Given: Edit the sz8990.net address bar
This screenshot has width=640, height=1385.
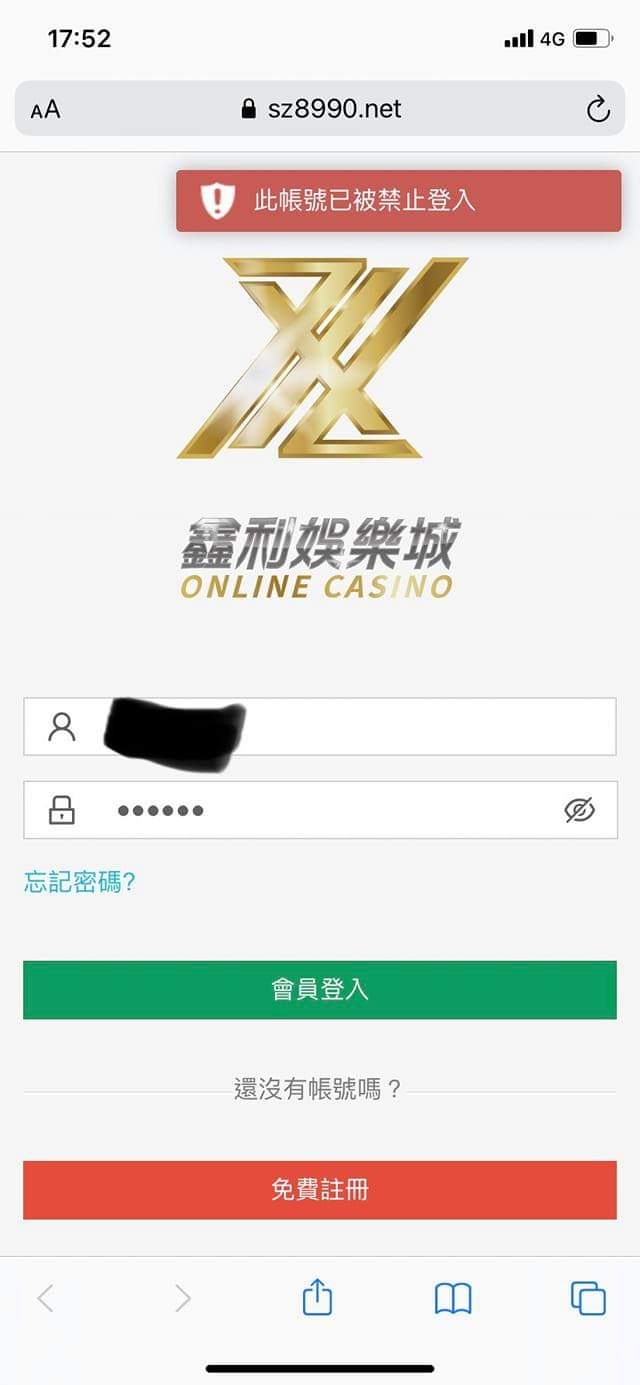Looking at the screenshot, I should (320, 109).
